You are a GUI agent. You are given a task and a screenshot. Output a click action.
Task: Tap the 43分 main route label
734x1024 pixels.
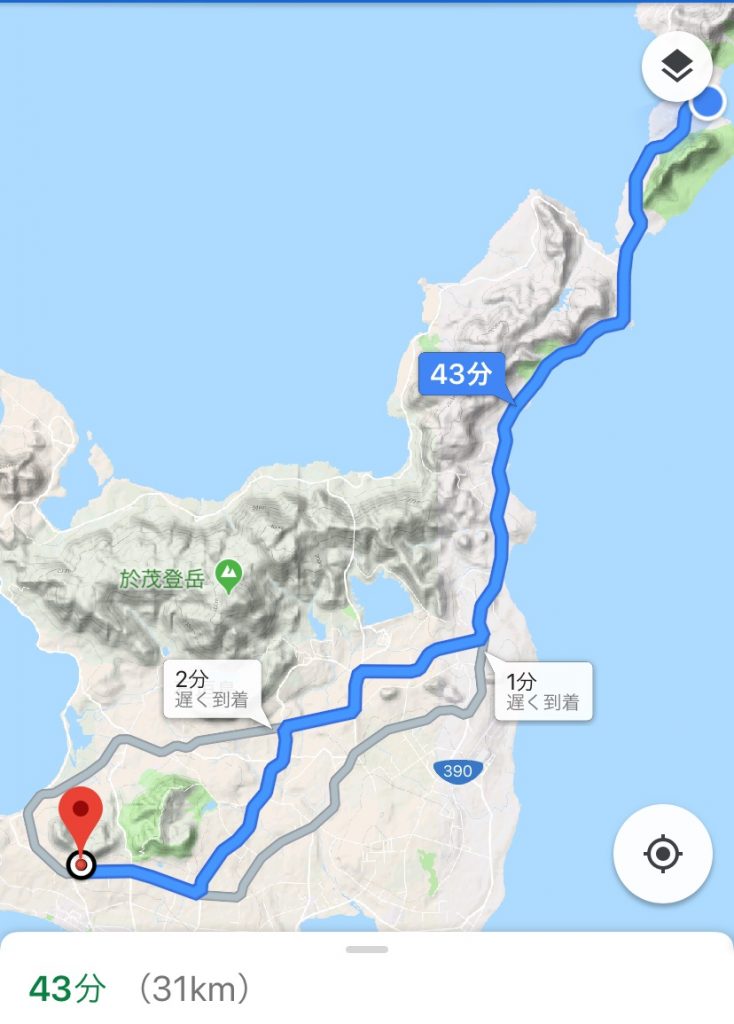pyautogui.click(x=461, y=375)
